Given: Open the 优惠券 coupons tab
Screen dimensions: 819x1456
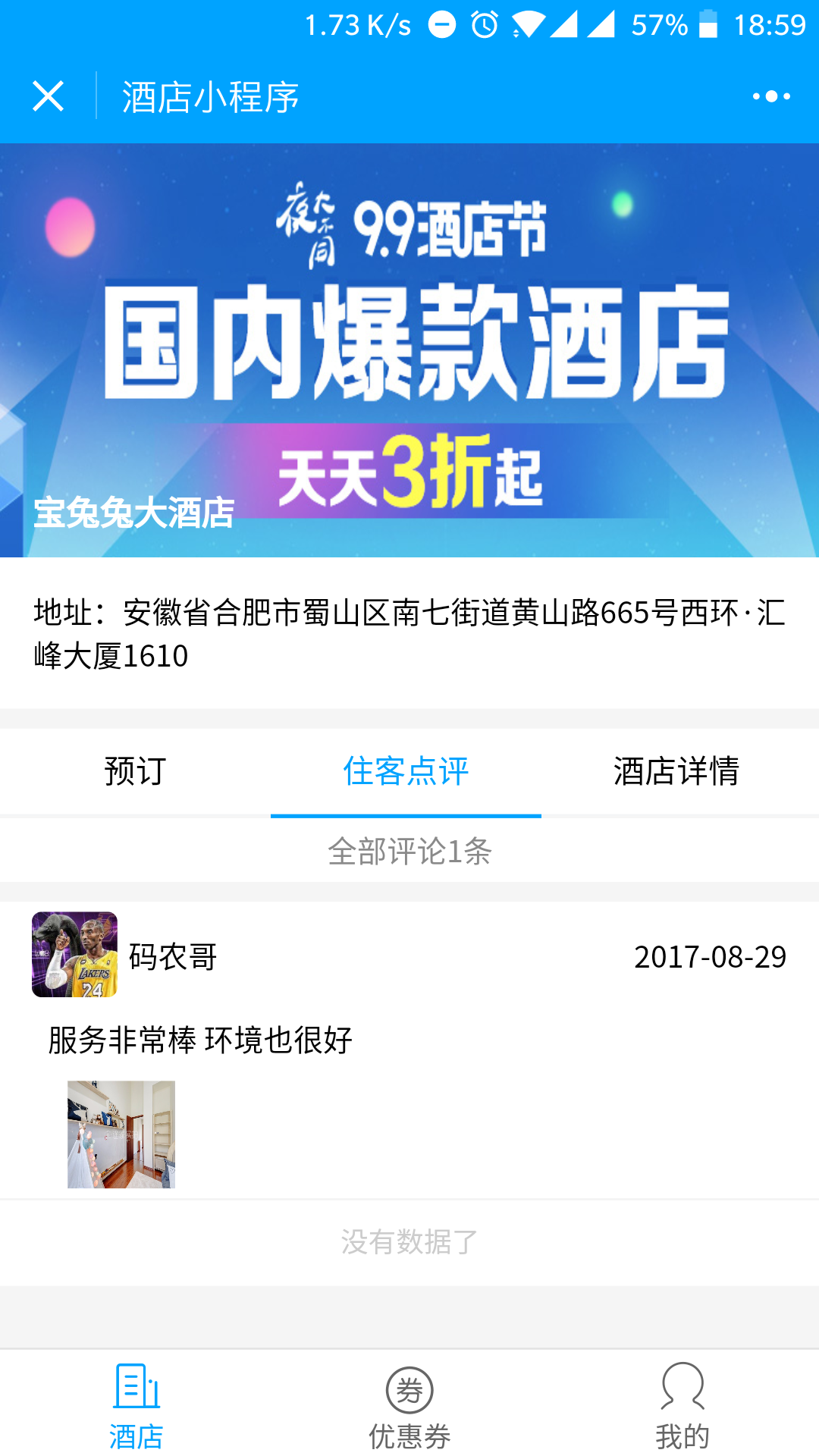Looking at the screenshot, I should tap(409, 1404).
